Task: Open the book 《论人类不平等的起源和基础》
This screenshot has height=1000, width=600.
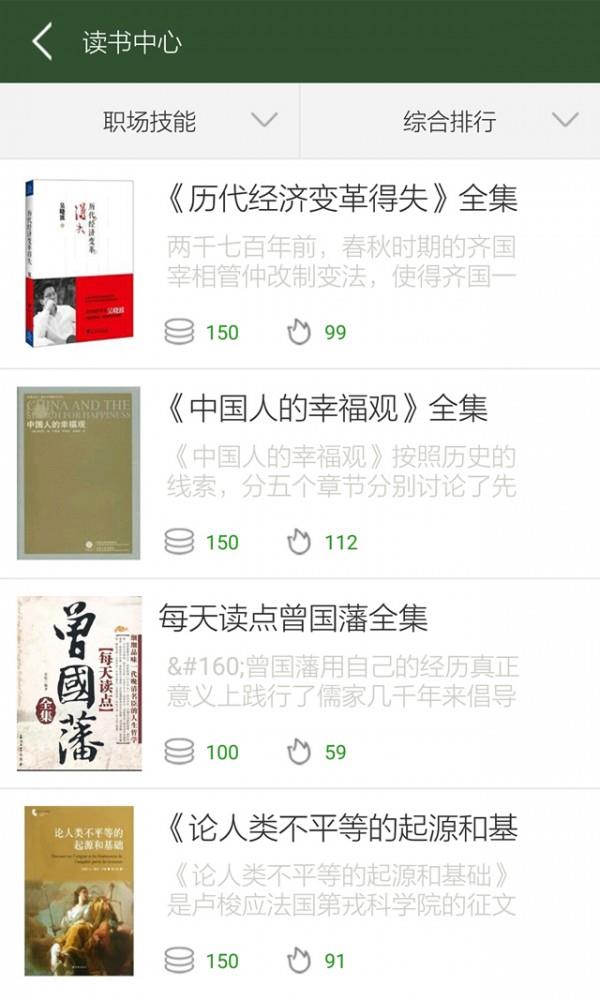Action: (300, 894)
